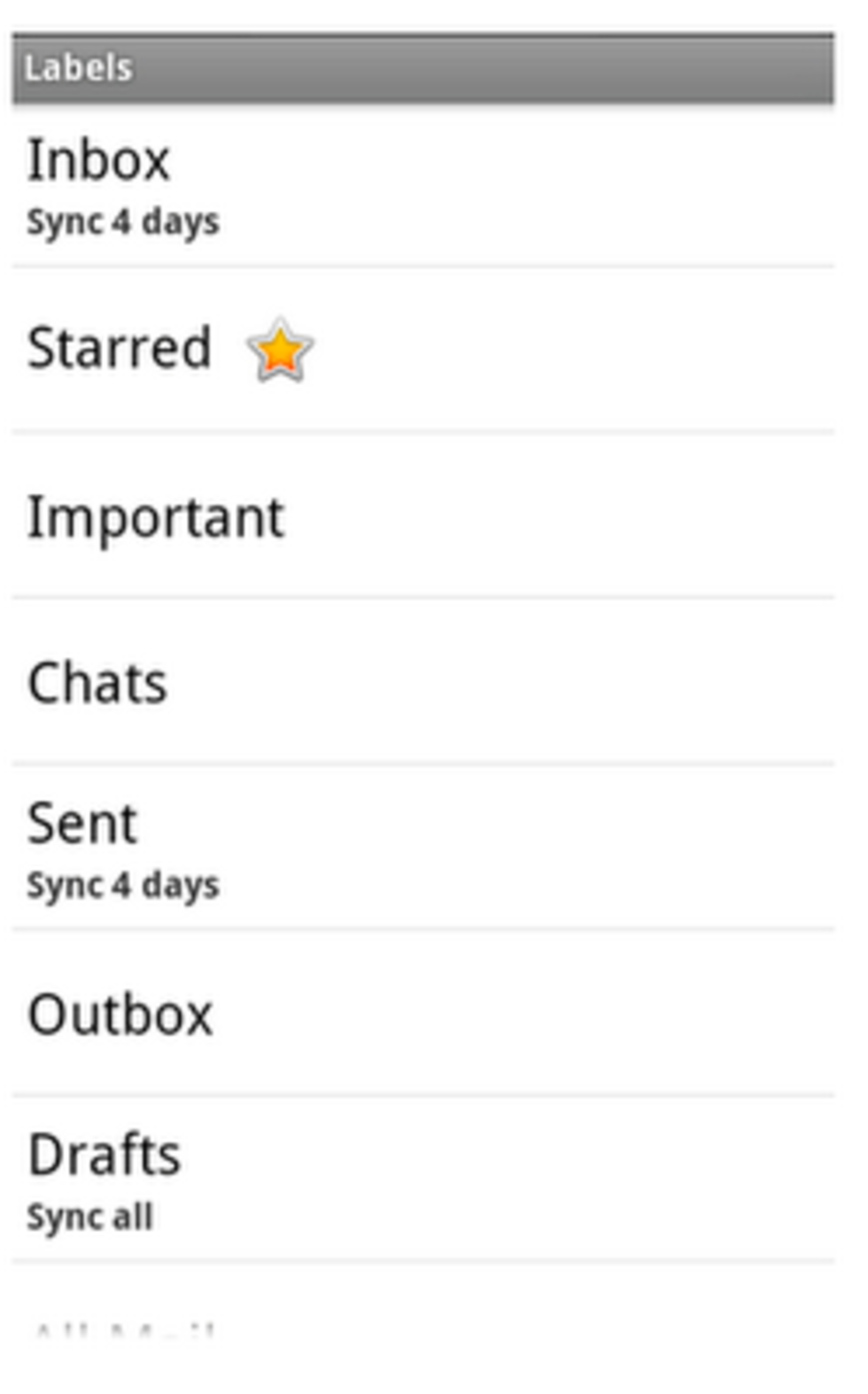868x1394 pixels.
Task: Open the Sent label
Action: tap(82, 825)
